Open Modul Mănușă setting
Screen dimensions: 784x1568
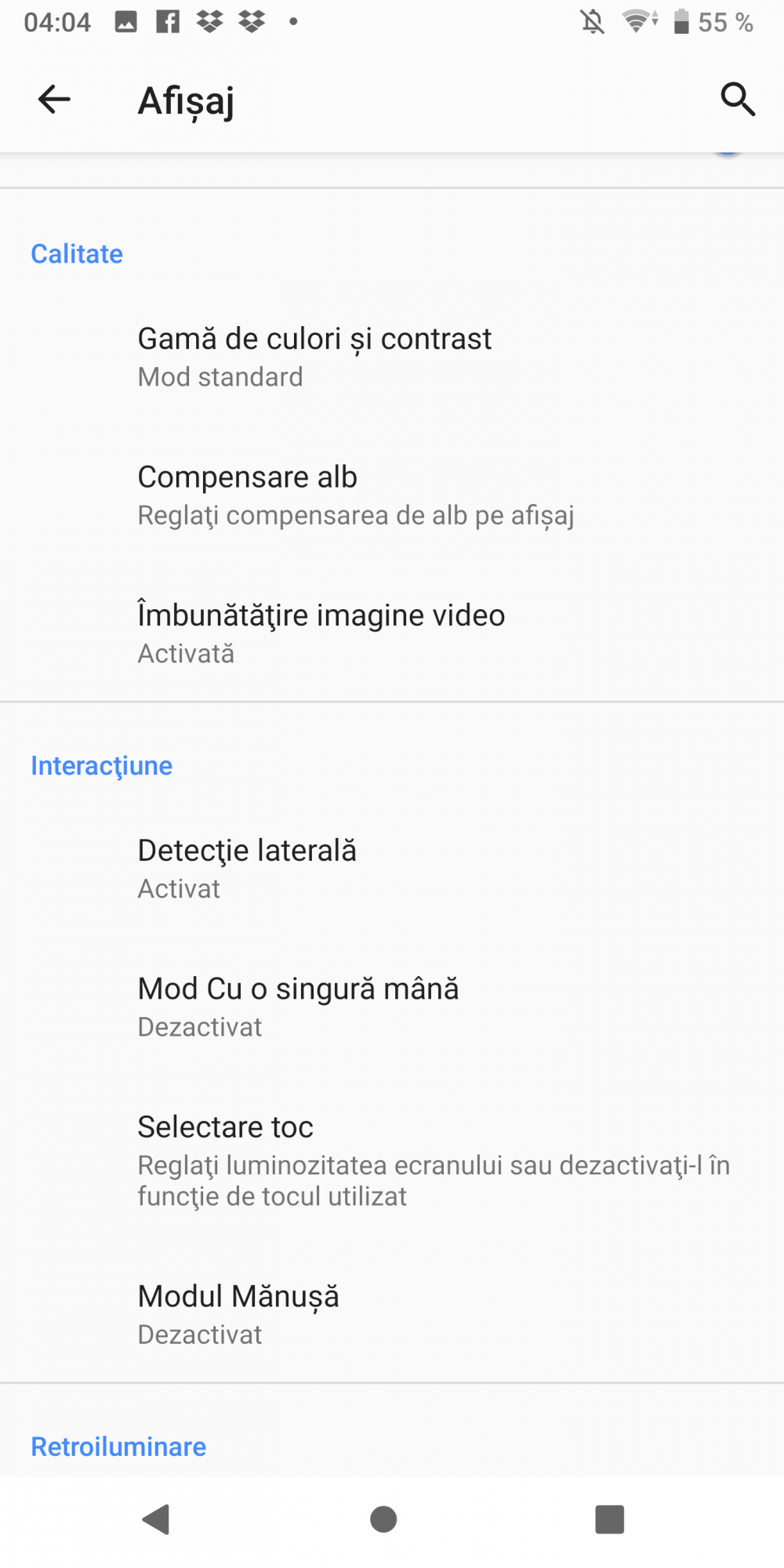pos(392,1314)
